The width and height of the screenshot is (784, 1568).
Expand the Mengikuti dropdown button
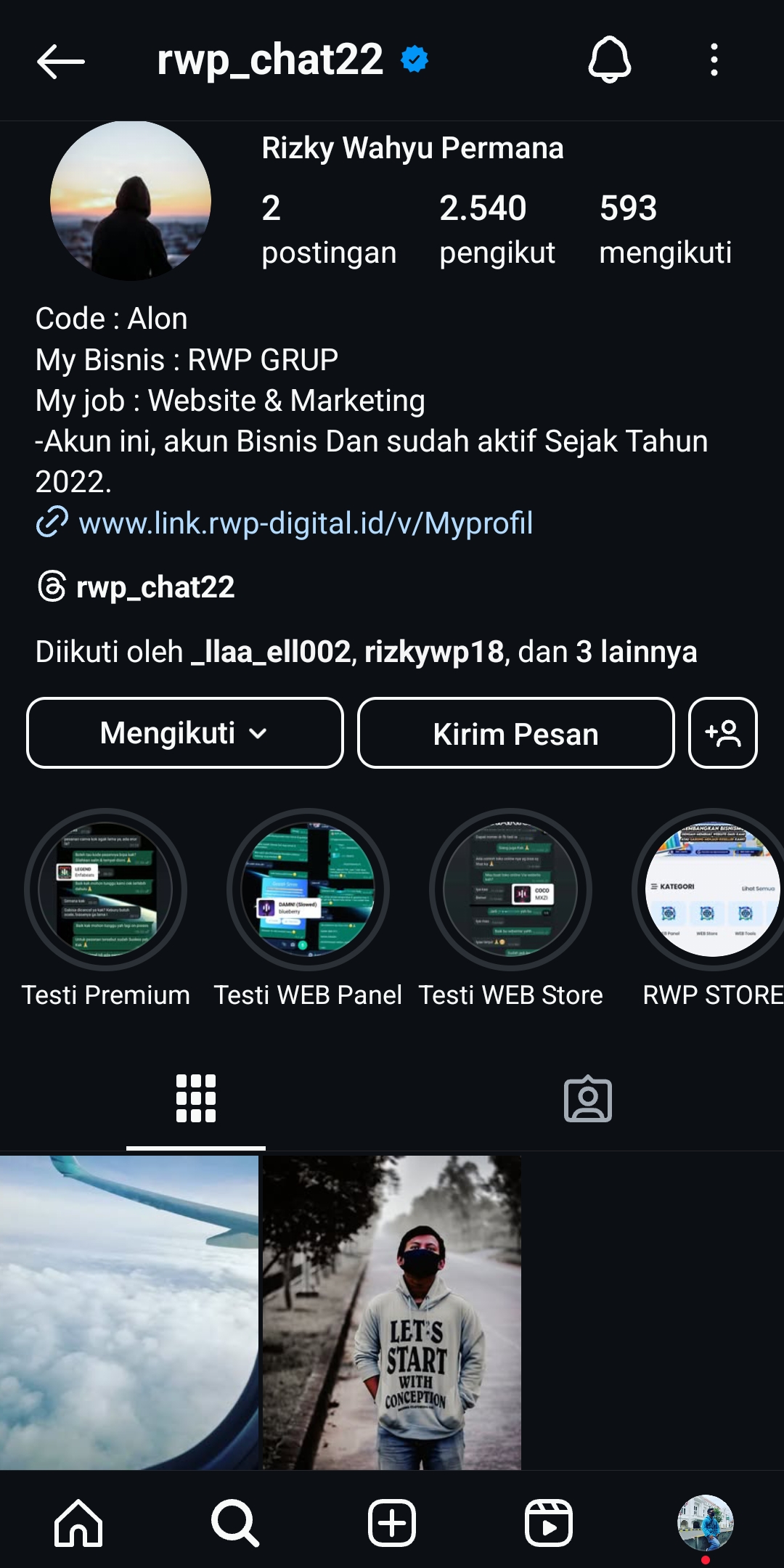184,733
